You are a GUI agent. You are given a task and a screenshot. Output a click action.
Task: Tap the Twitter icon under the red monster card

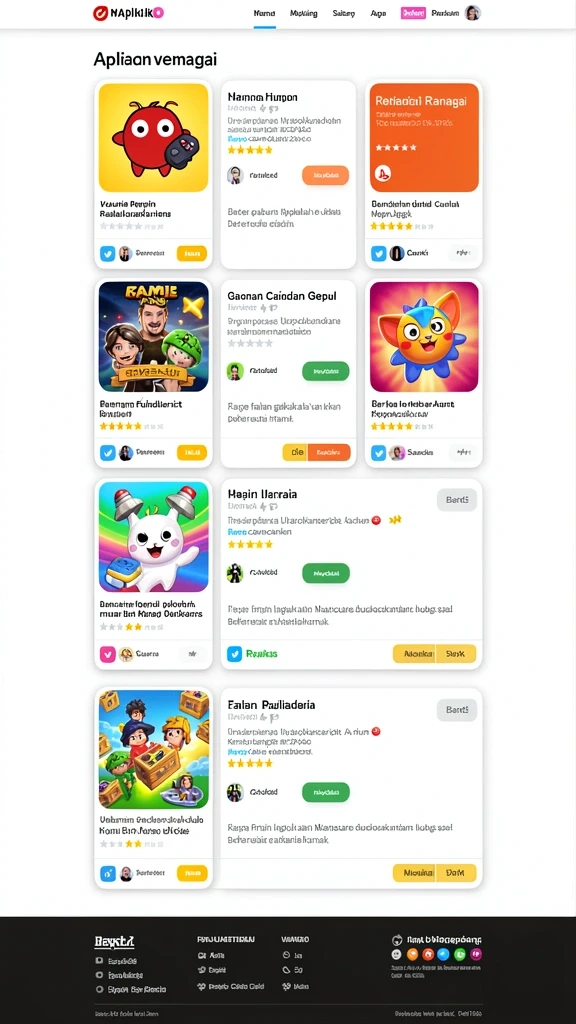108,253
